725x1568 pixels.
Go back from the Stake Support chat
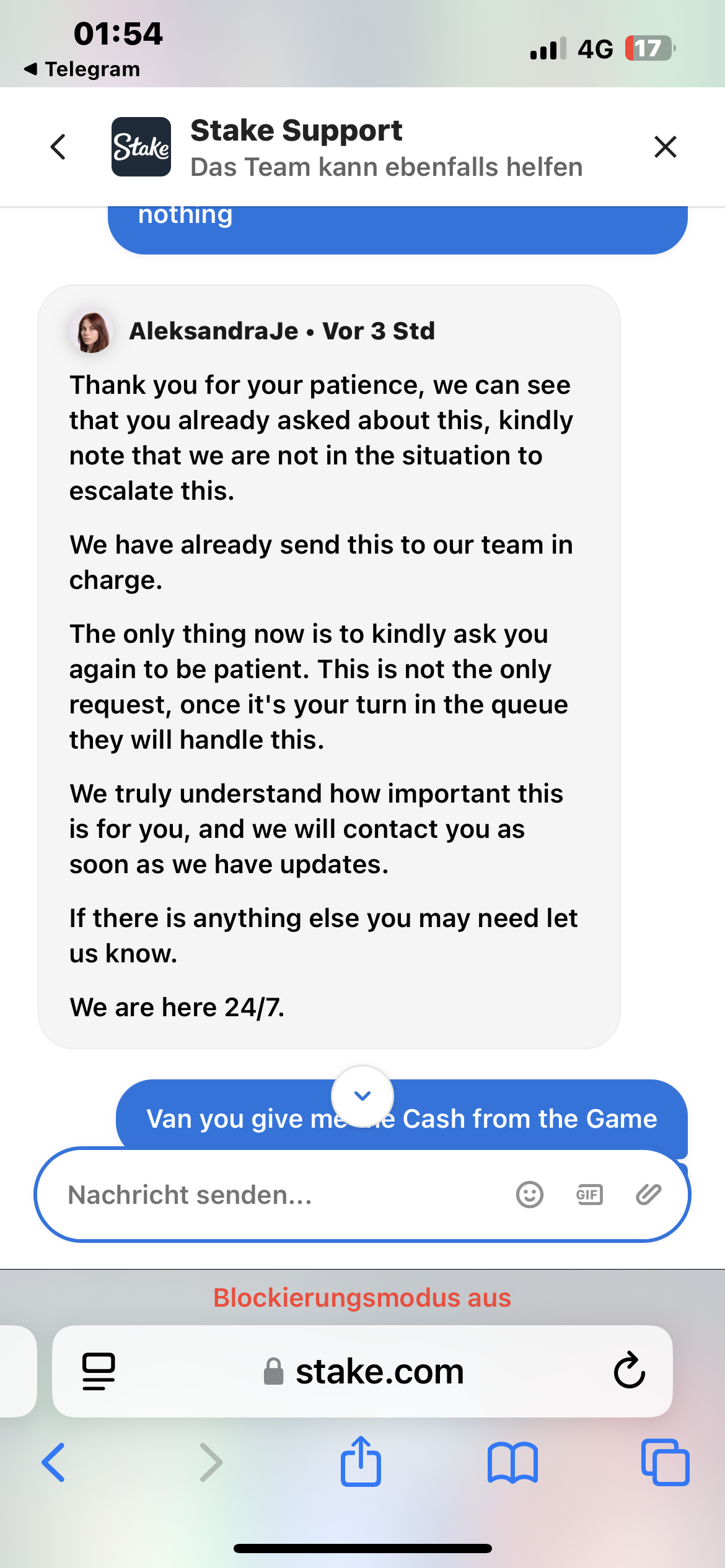coord(58,147)
